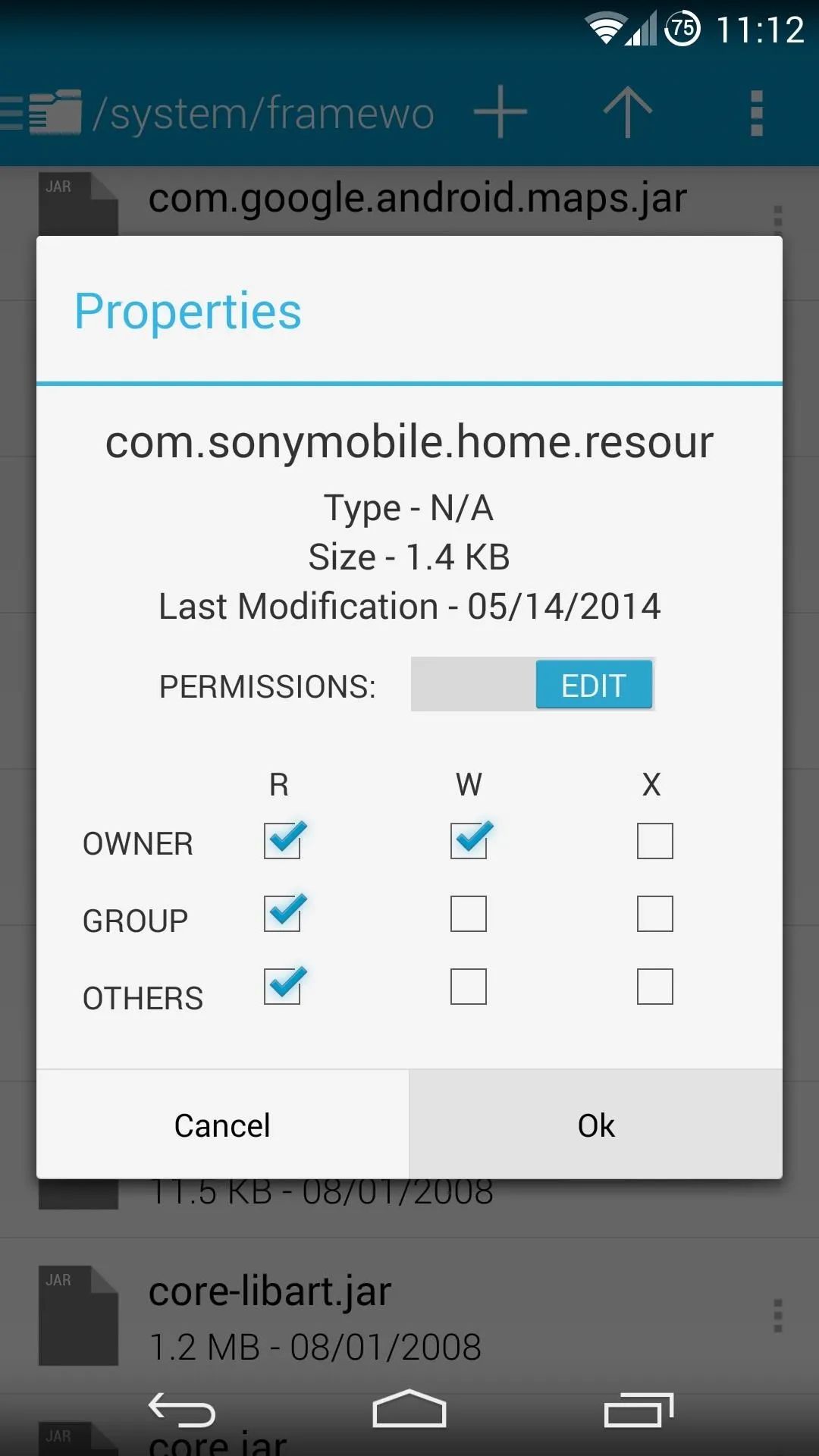Viewport: 819px width, 1456px height.
Task: Enable Owner execute permission
Action: coord(655,841)
